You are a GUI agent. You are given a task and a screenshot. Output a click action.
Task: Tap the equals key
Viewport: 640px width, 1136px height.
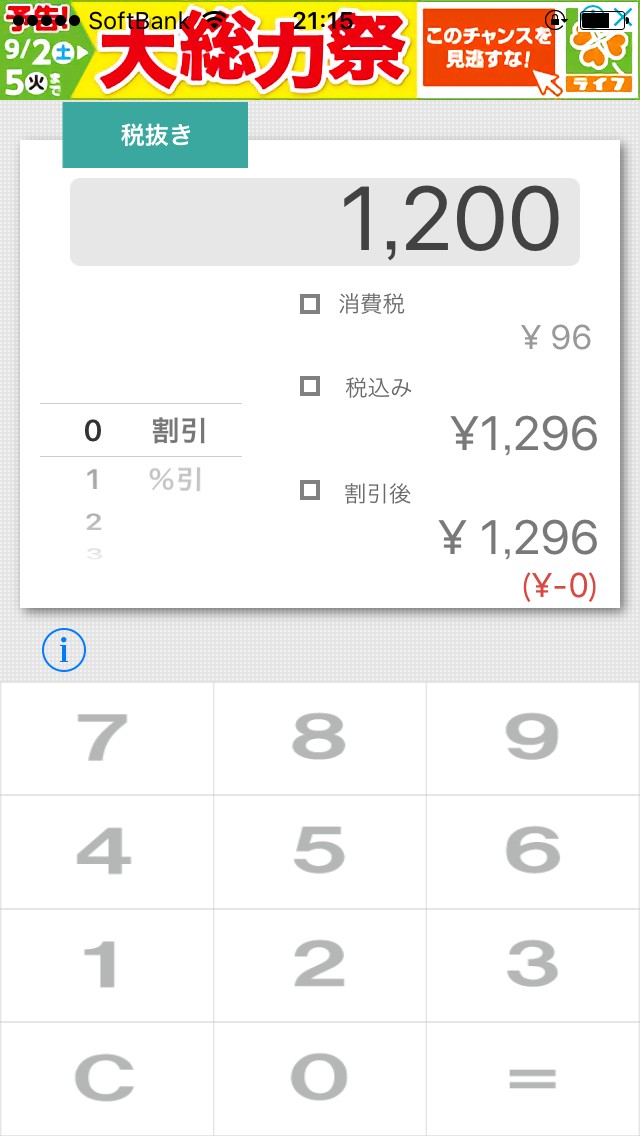coord(533,1078)
